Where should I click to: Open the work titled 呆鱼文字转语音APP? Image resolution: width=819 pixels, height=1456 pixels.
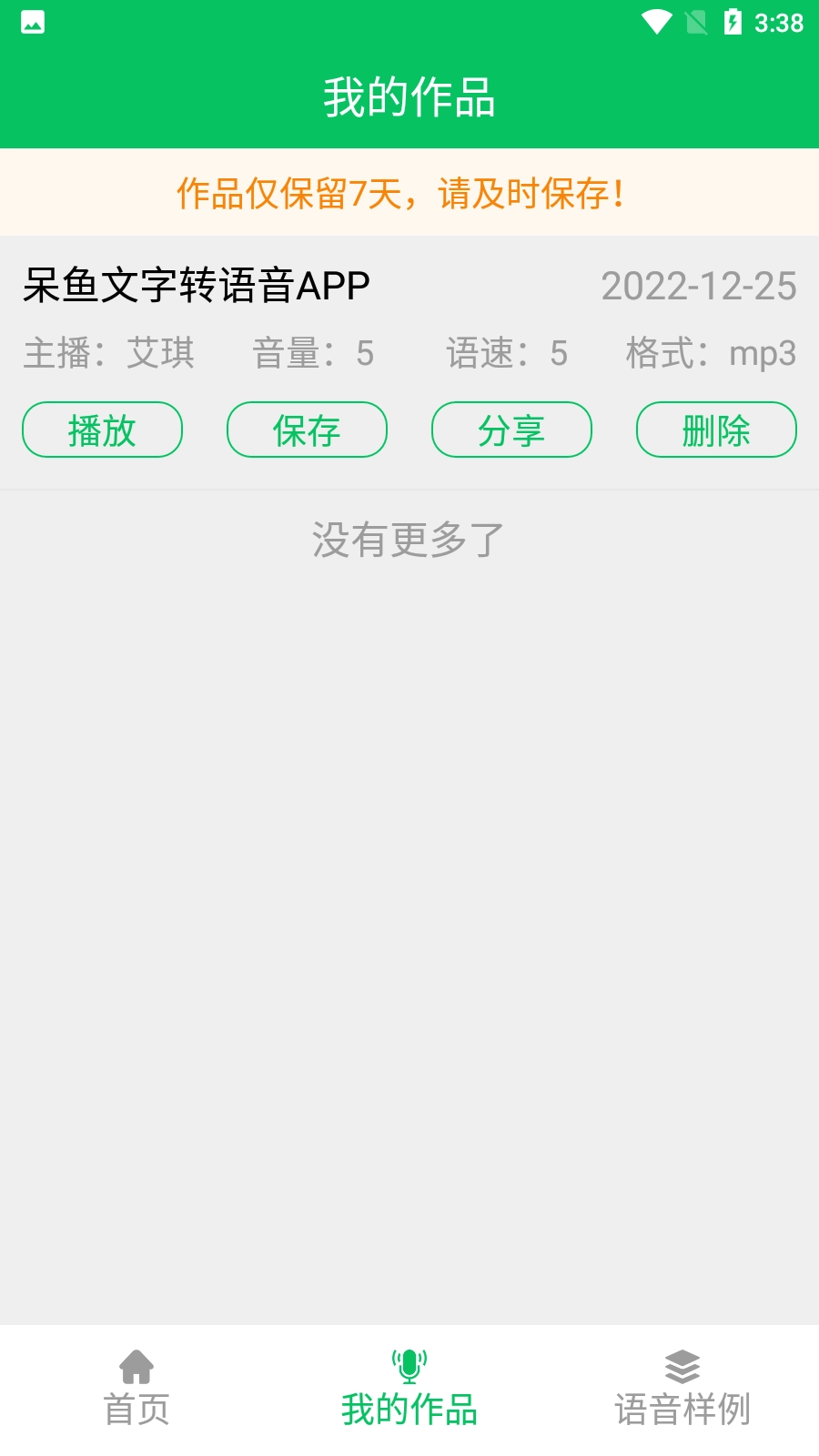pyautogui.click(x=193, y=285)
